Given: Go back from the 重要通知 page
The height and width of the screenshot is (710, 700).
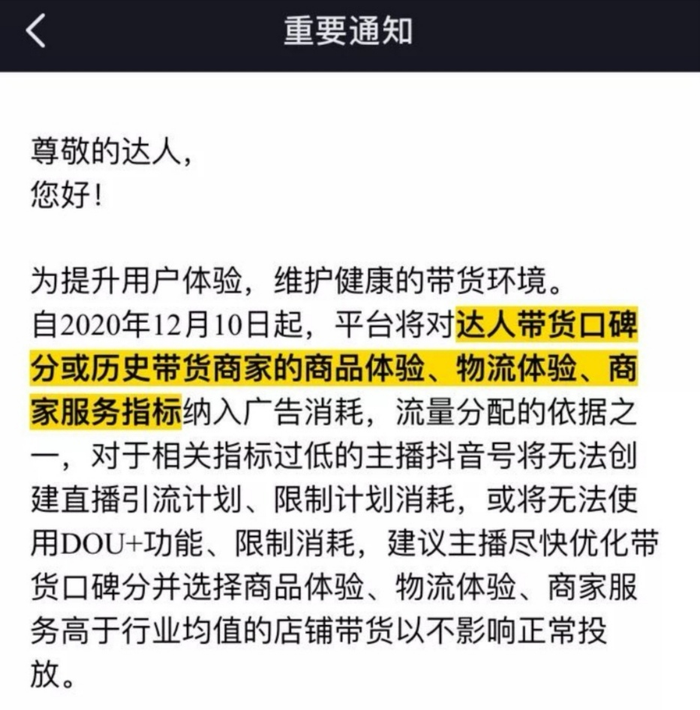Looking at the screenshot, I should pos(35,31).
